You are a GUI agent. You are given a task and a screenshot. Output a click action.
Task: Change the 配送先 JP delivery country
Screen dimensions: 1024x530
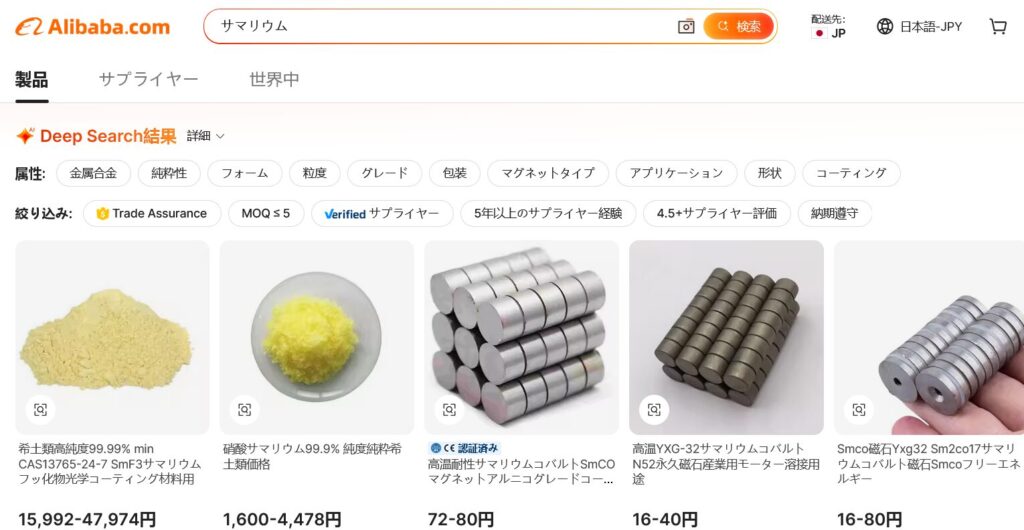(829, 27)
